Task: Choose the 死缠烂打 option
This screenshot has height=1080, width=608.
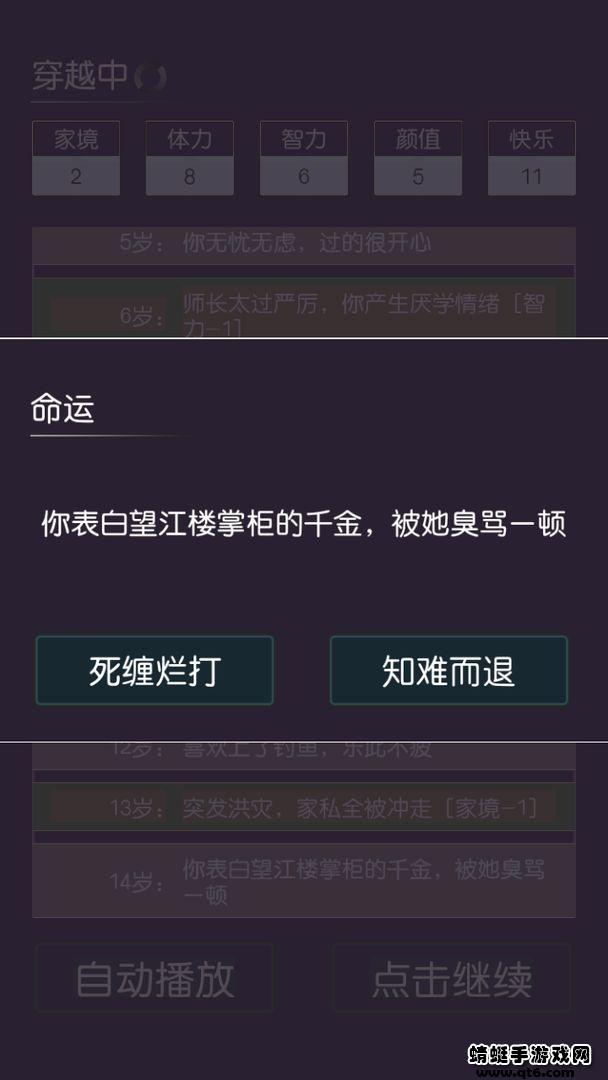Action: (x=154, y=671)
